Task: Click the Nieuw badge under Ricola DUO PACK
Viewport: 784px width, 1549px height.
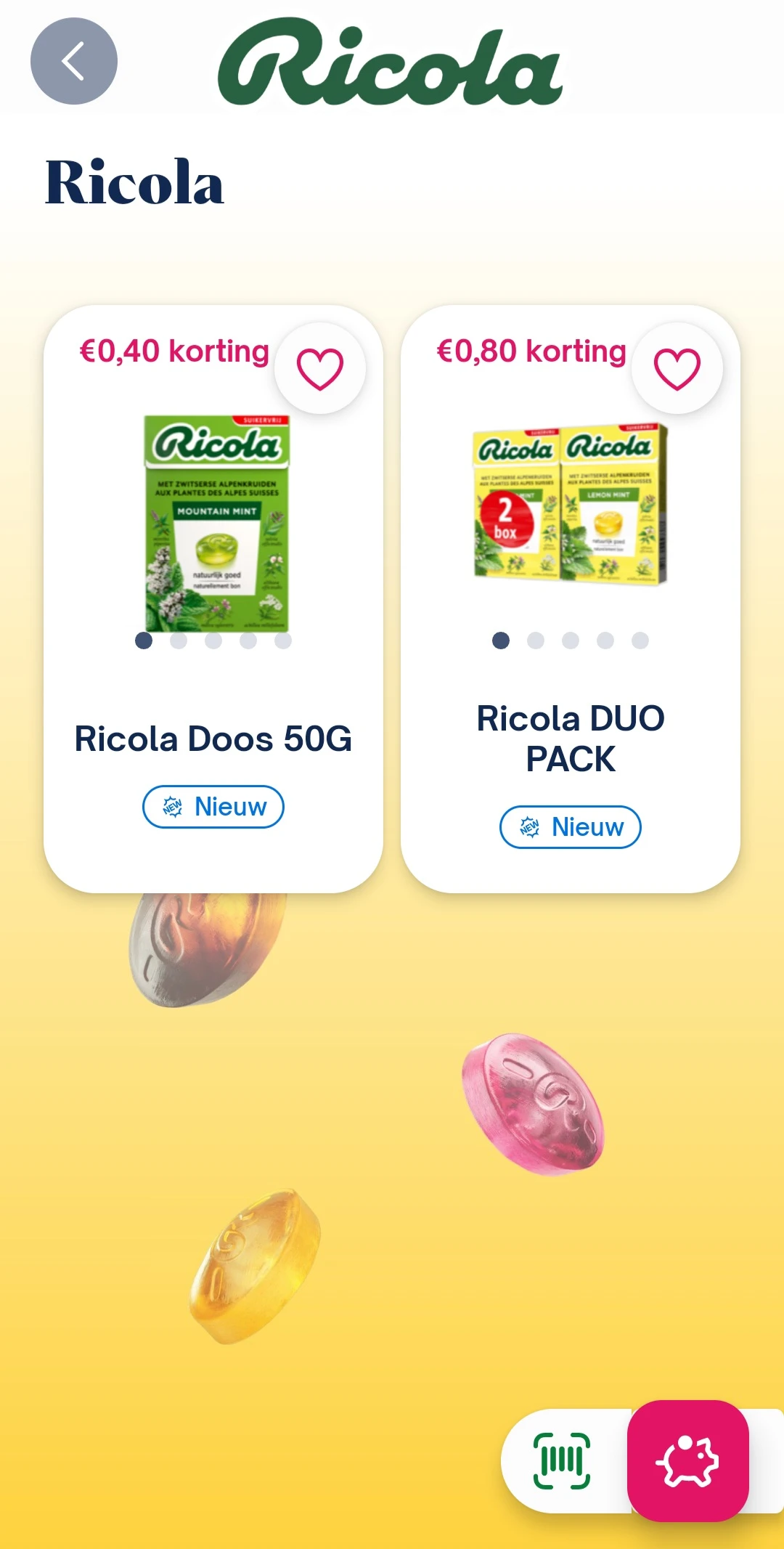Action: [570, 826]
